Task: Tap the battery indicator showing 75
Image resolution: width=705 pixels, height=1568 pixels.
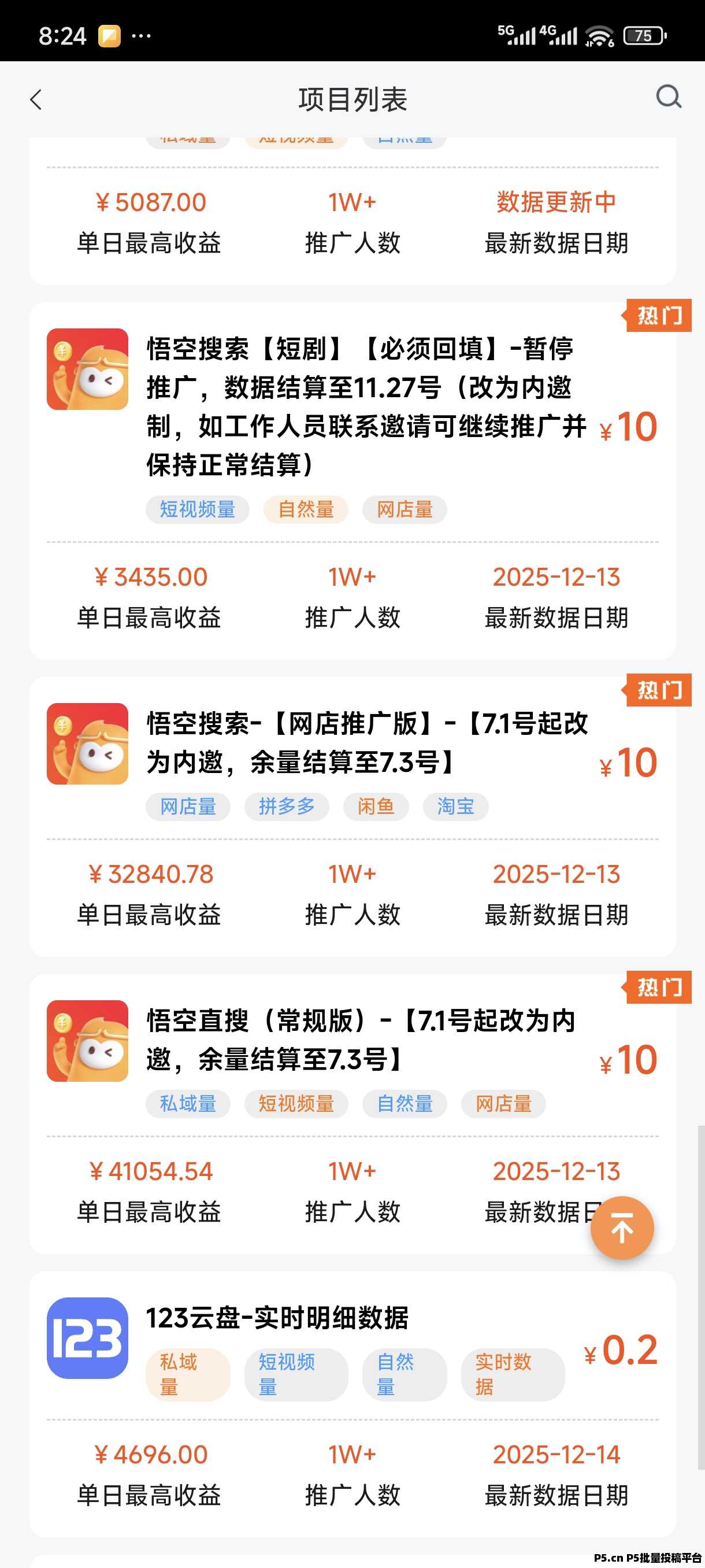Action: point(645,36)
